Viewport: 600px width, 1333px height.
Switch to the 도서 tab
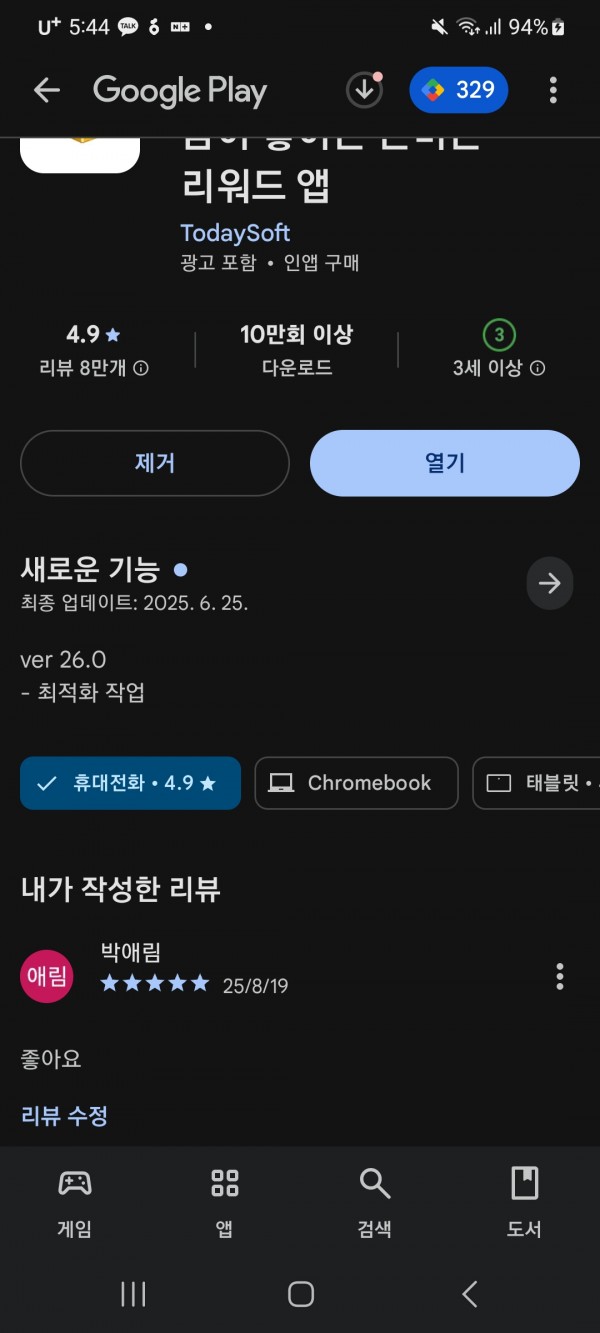(524, 1203)
